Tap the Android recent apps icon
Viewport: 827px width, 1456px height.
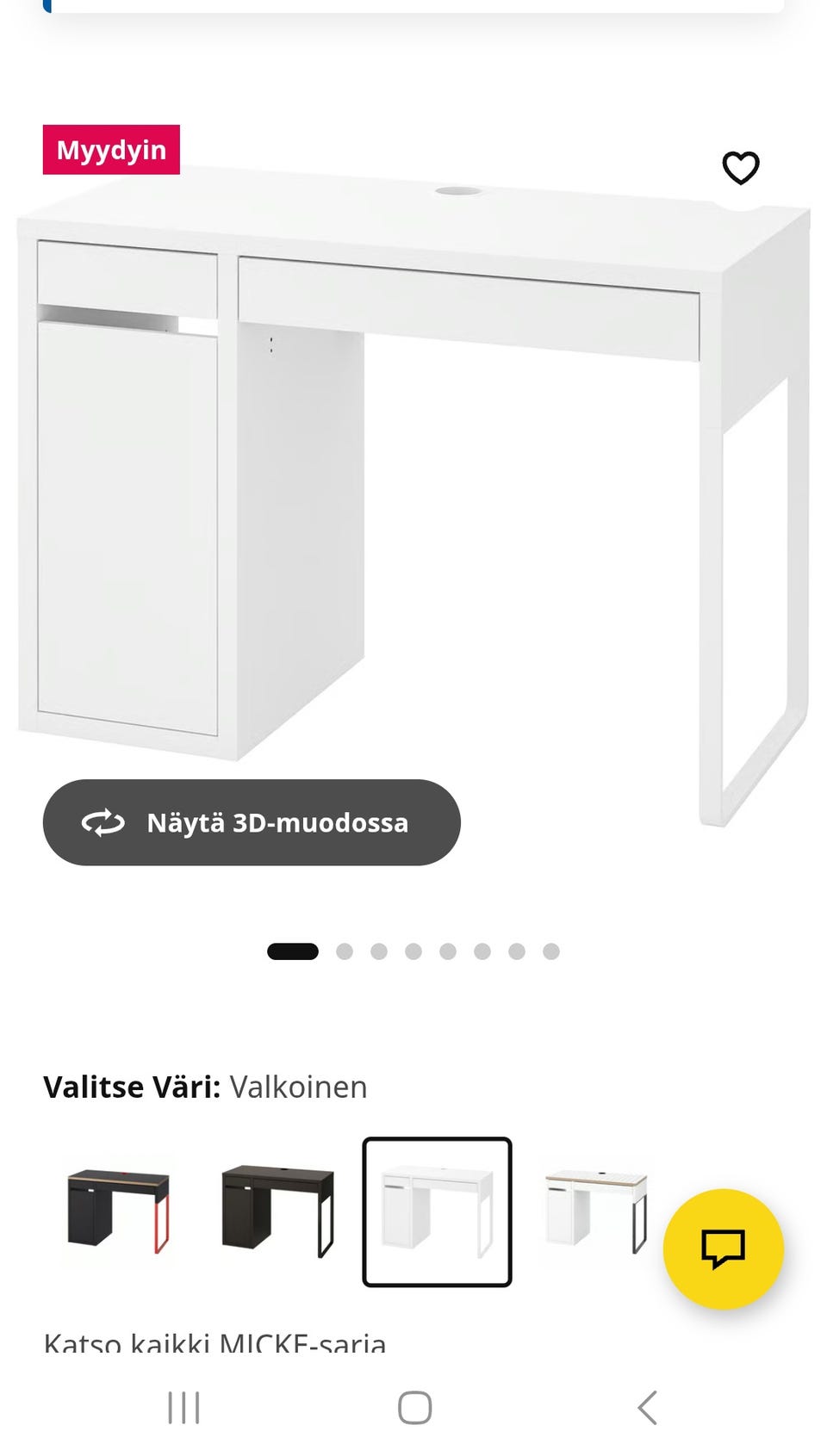(x=184, y=1410)
